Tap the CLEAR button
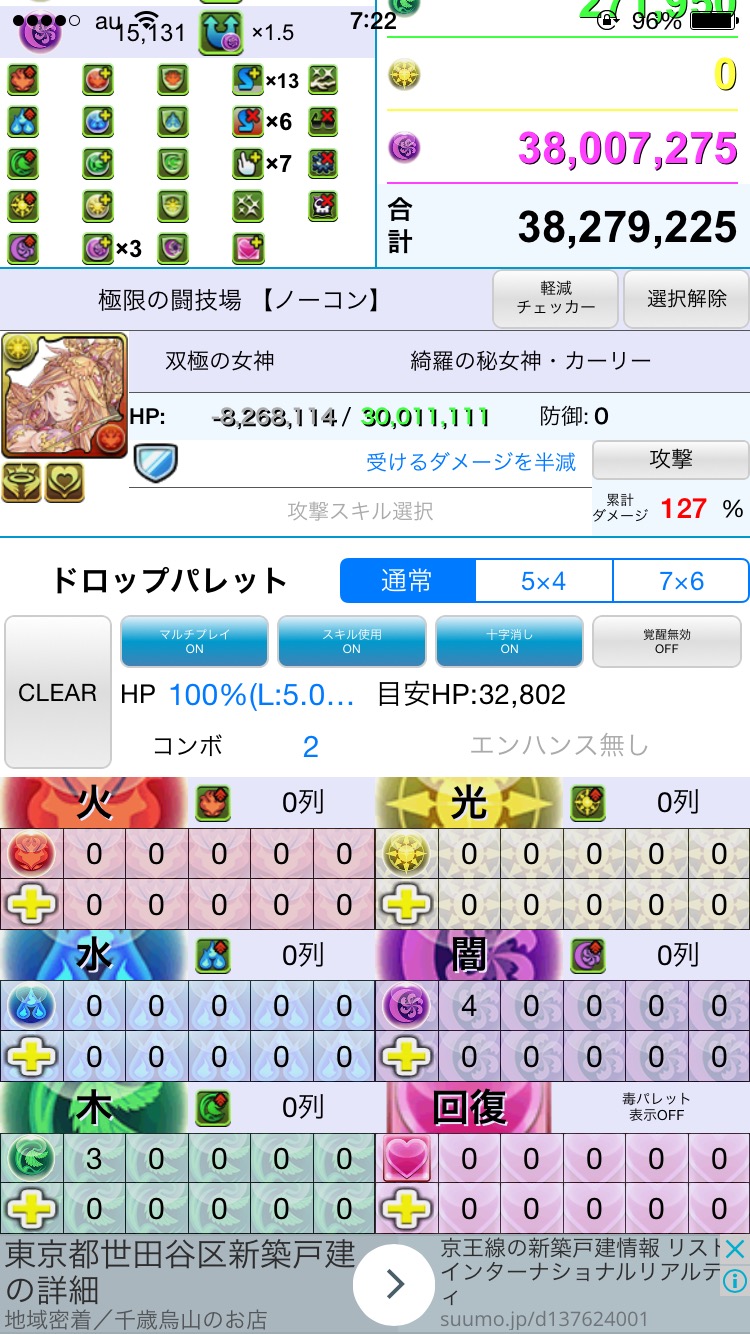 coord(58,692)
